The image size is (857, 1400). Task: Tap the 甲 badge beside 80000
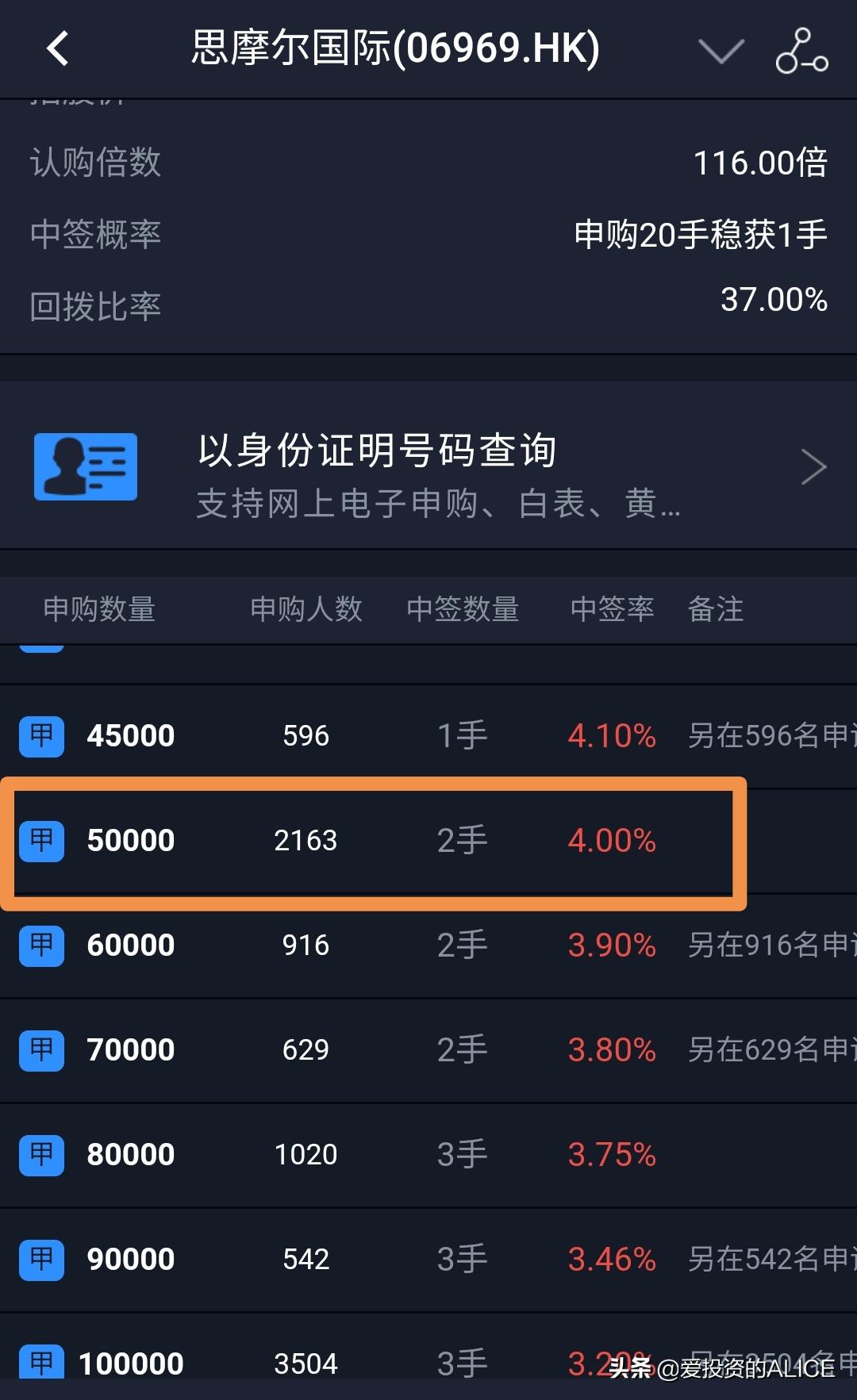pyautogui.click(x=40, y=1156)
